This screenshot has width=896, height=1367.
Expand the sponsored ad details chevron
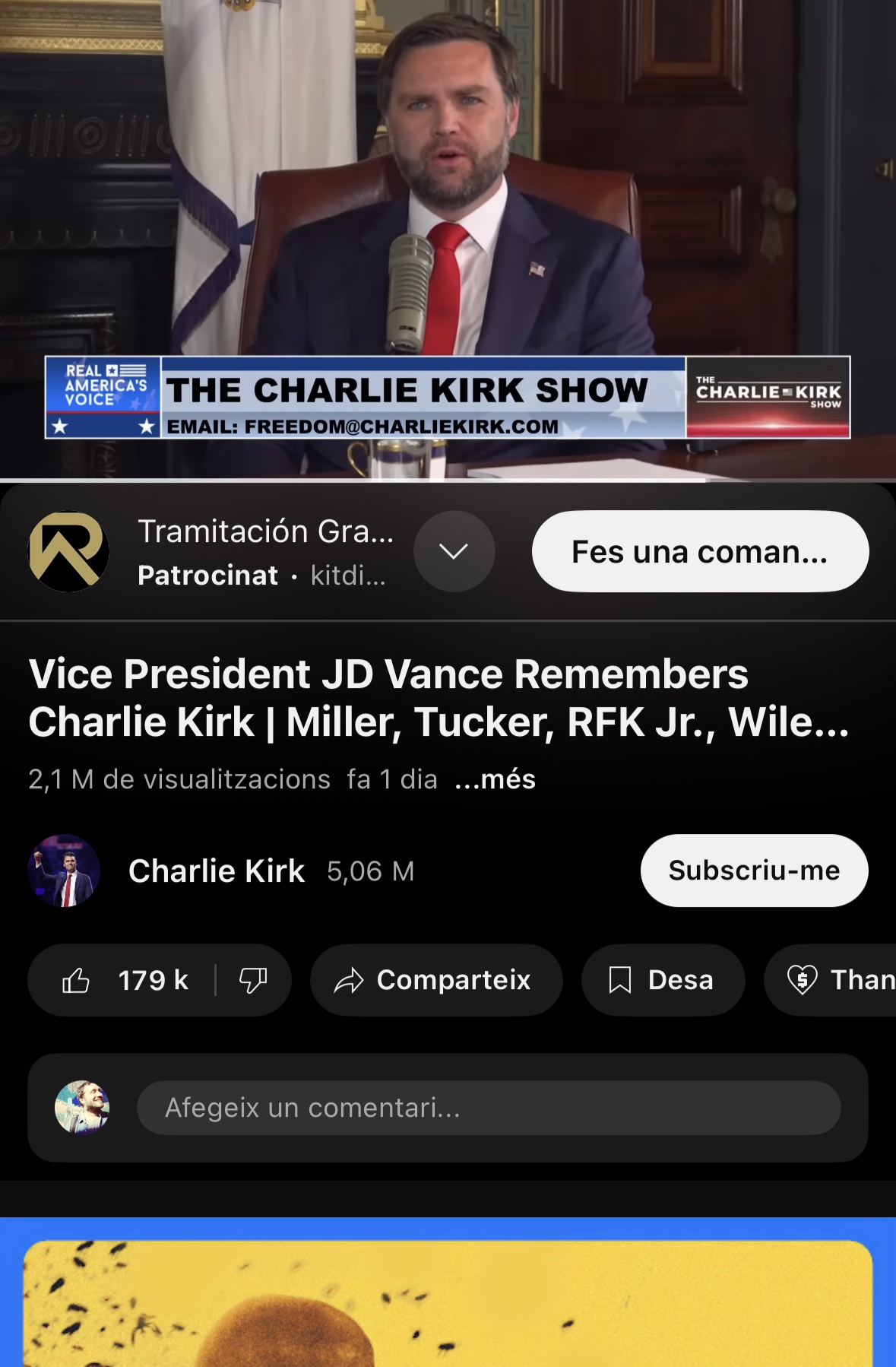(454, 551)
